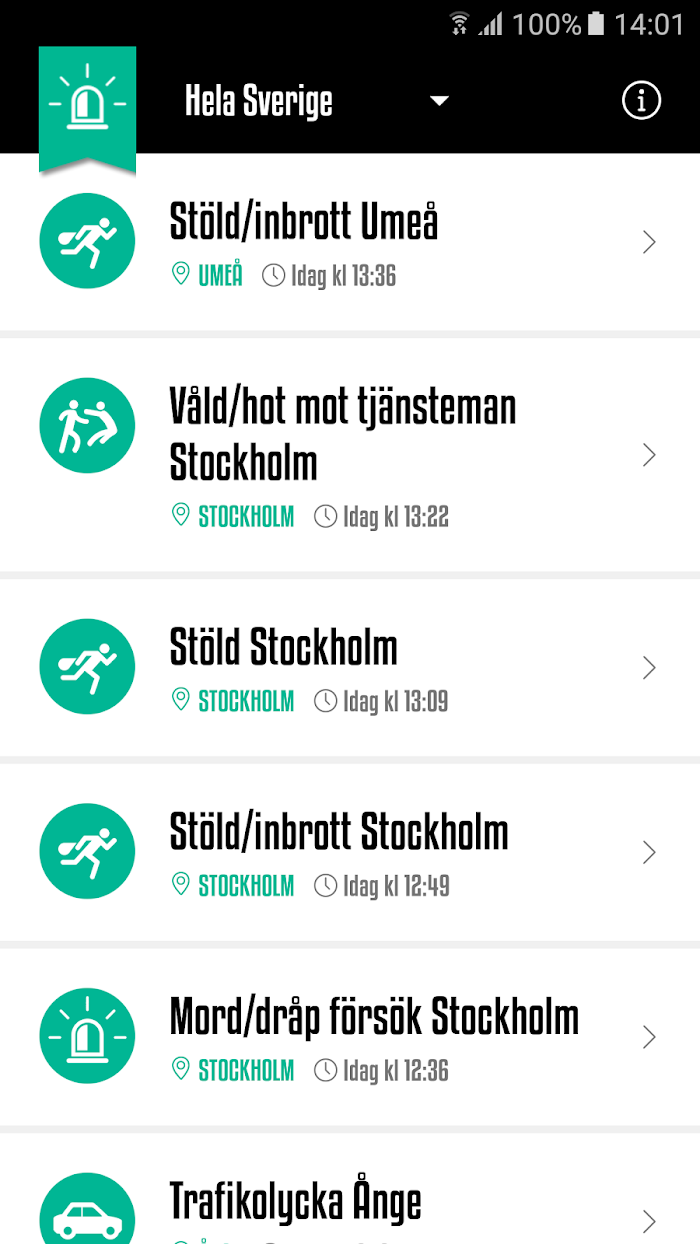Open the info icon in the header
The image size is (700, 1244).
point(641,100)
